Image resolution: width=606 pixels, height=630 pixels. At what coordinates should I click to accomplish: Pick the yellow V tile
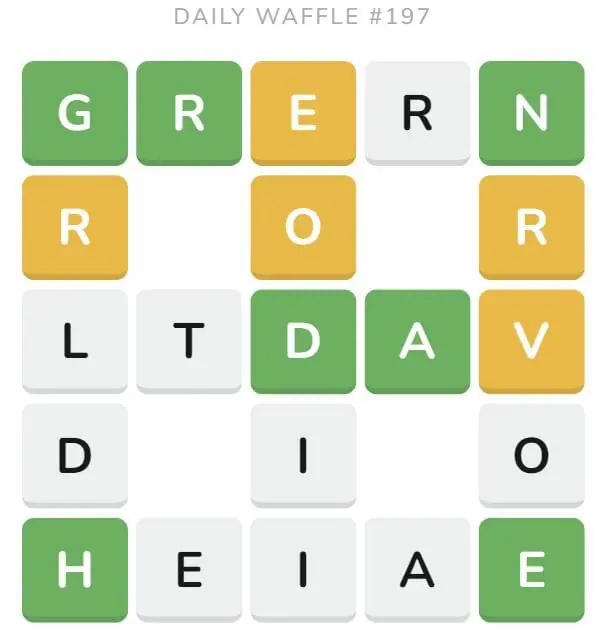coord(531,341)
